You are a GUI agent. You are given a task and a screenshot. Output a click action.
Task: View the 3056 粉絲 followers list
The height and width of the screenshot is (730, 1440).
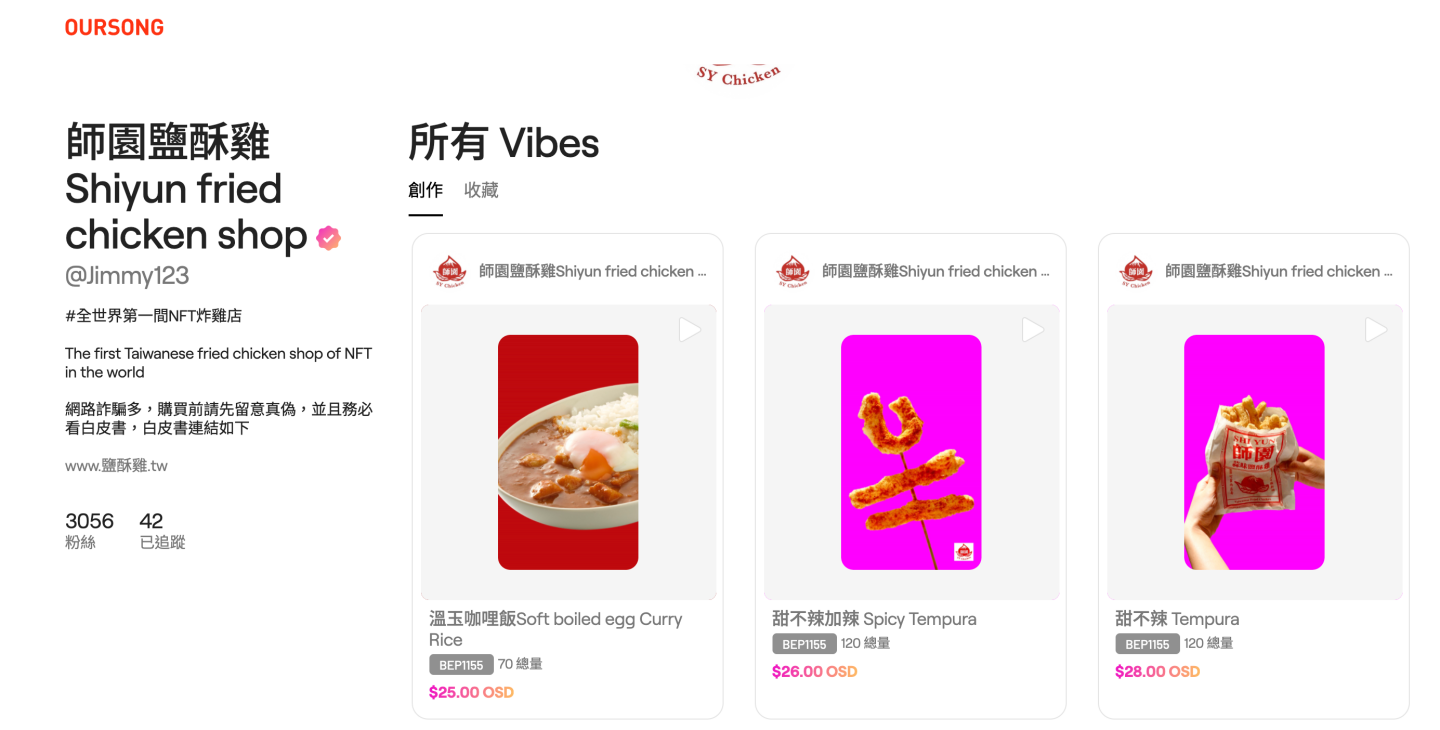89,530
